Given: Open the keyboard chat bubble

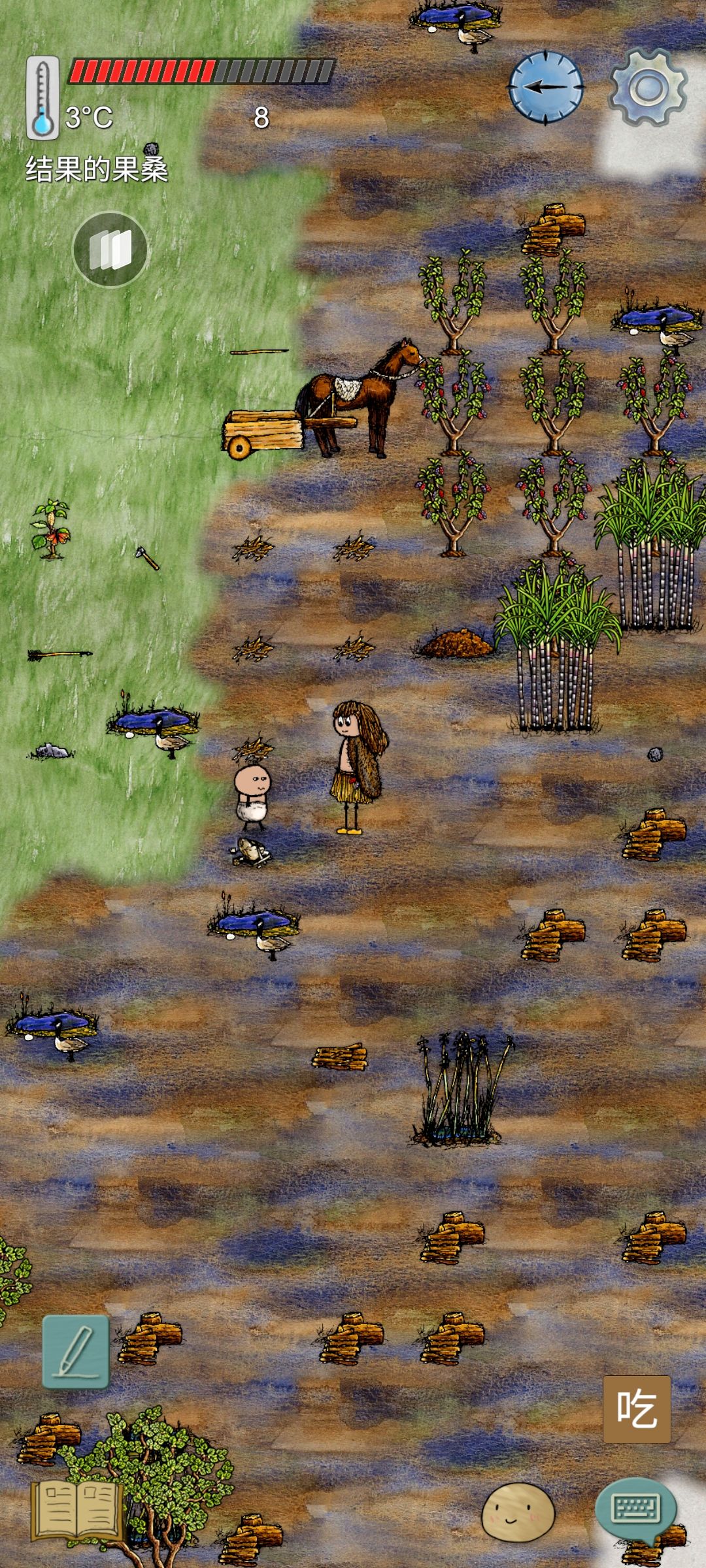Looking at the screenshot, I should (635, 1510).
